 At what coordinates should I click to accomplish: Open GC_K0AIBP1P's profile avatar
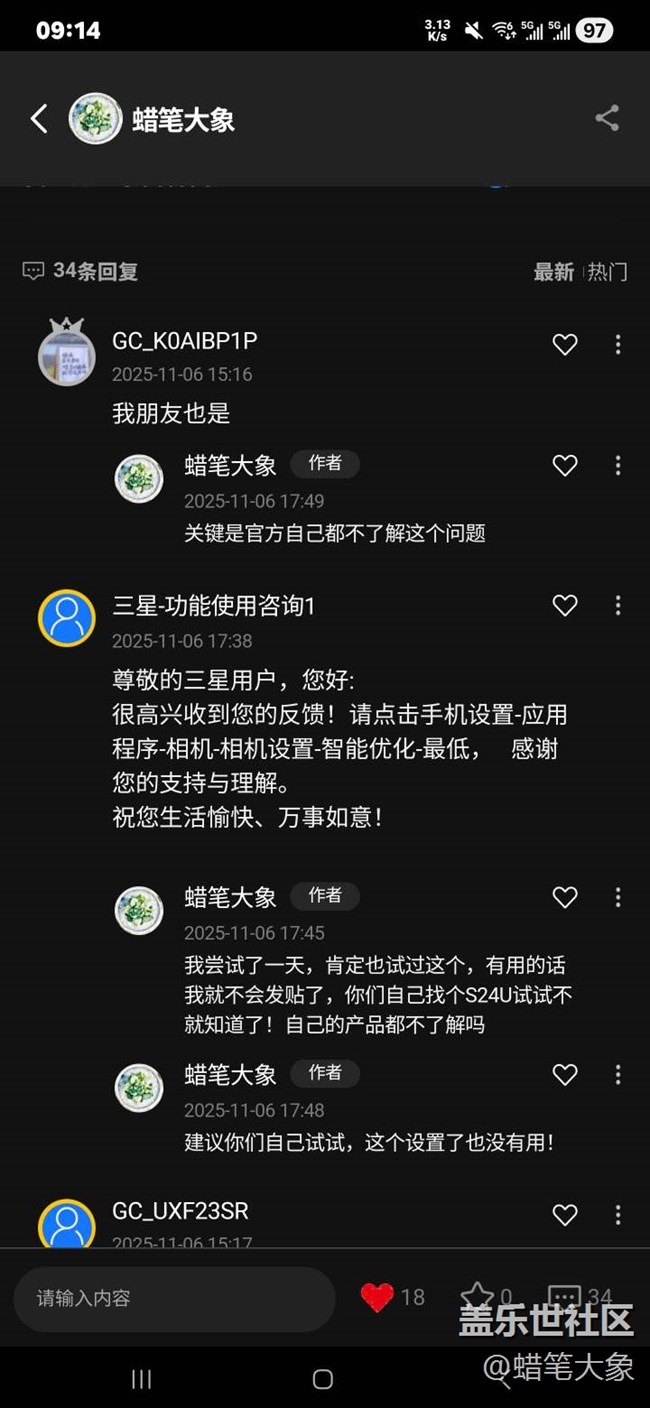click(x=67, y=354)
